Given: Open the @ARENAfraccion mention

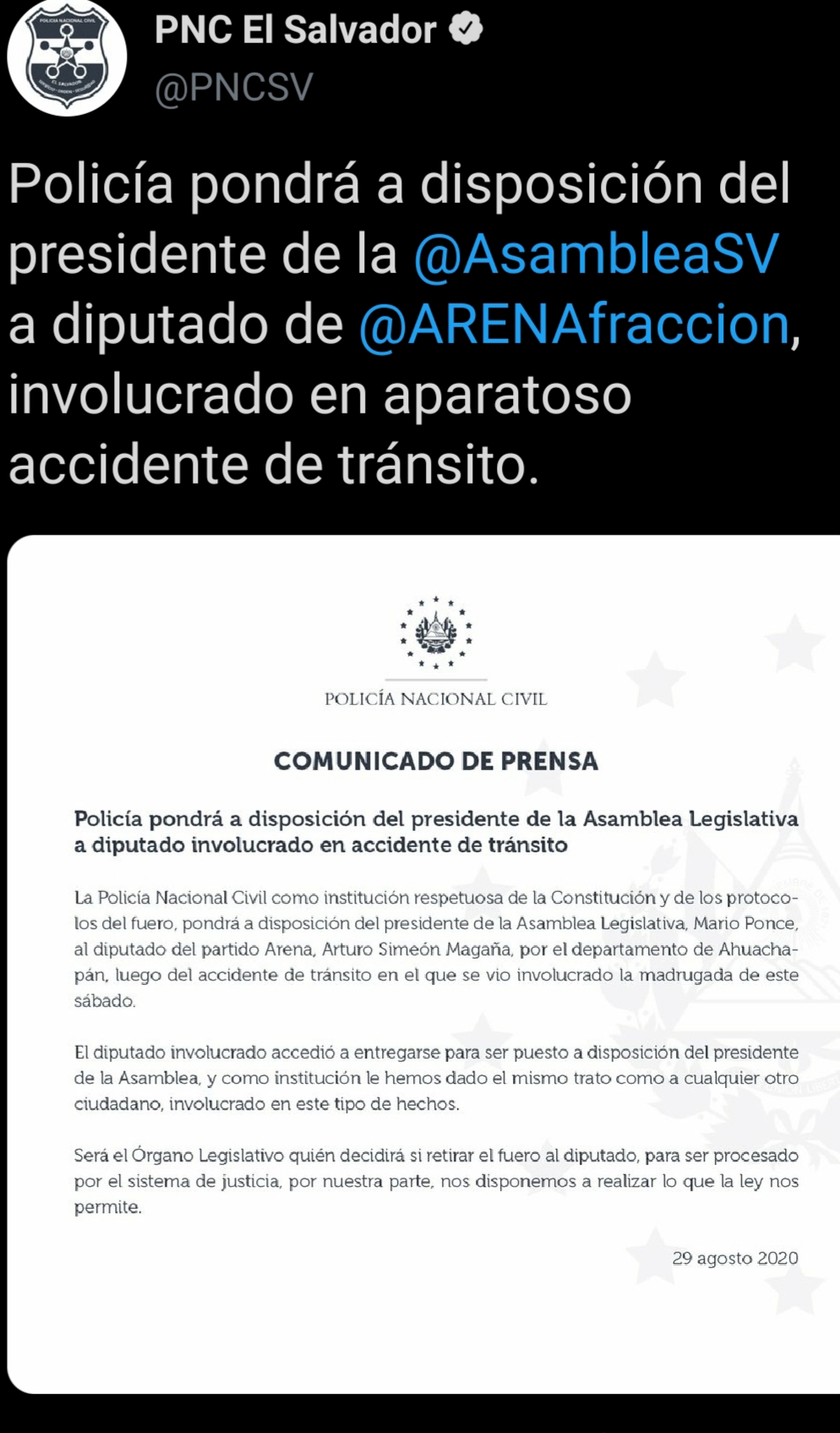Looking at the screenshot, I should click(x=575, y=325).
